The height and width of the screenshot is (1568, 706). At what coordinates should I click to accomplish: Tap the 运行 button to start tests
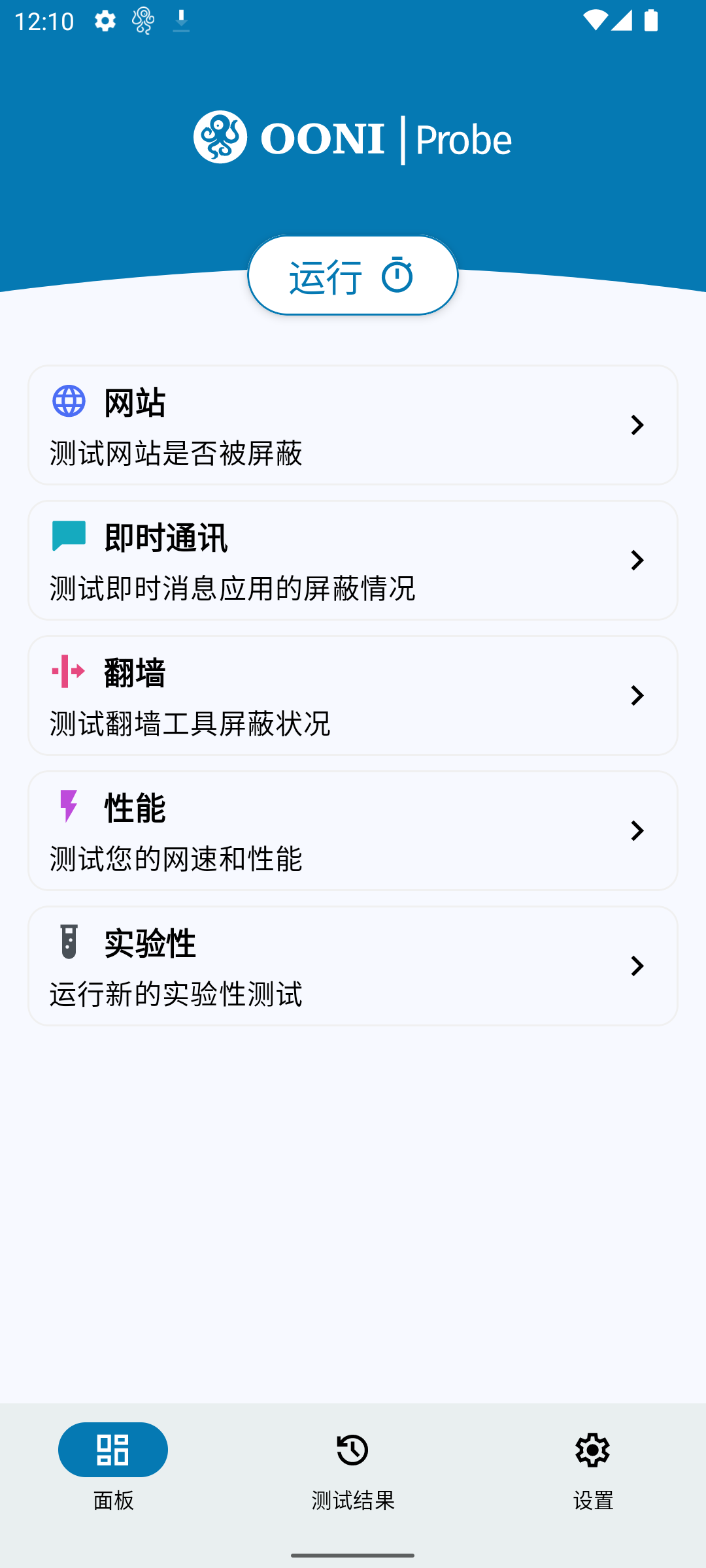coord(352,276)
